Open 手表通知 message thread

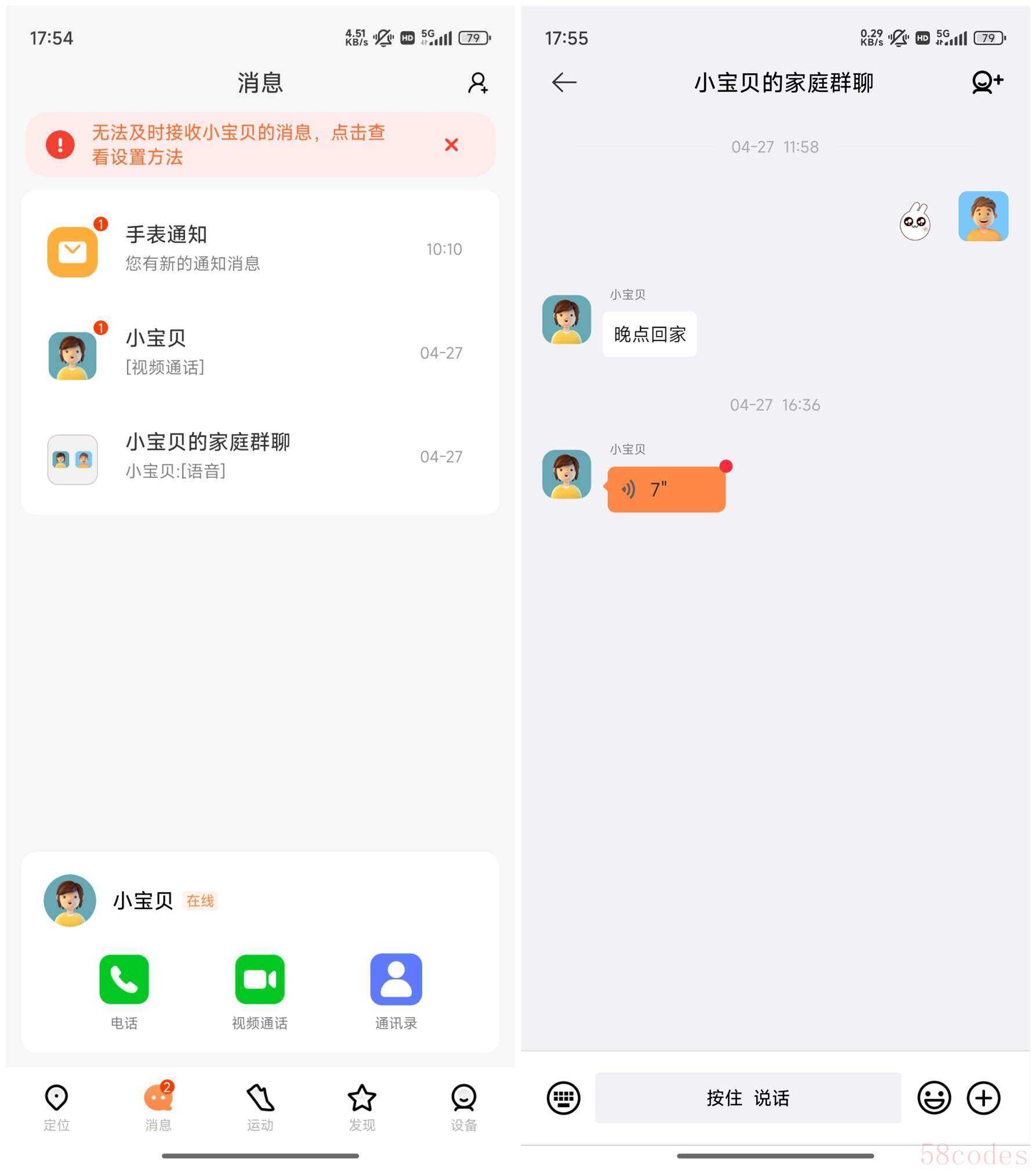click(260, 249)
